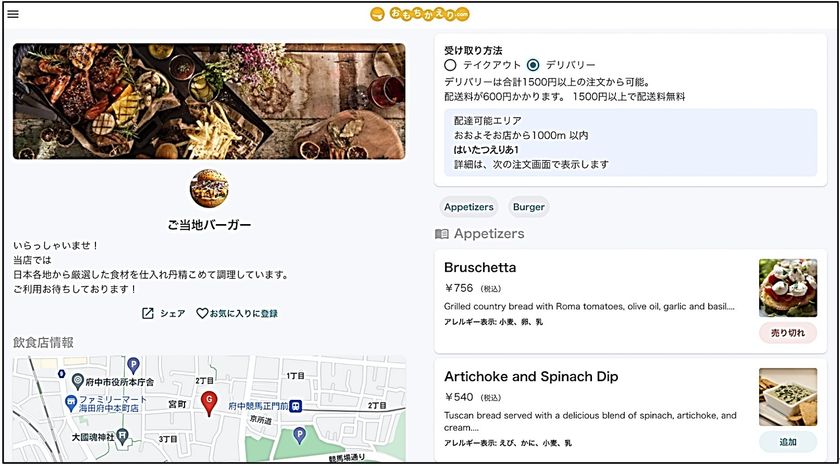The image size is (840, 466).
Task: Open the hamburger drawer menu
Action: point(13,14)
